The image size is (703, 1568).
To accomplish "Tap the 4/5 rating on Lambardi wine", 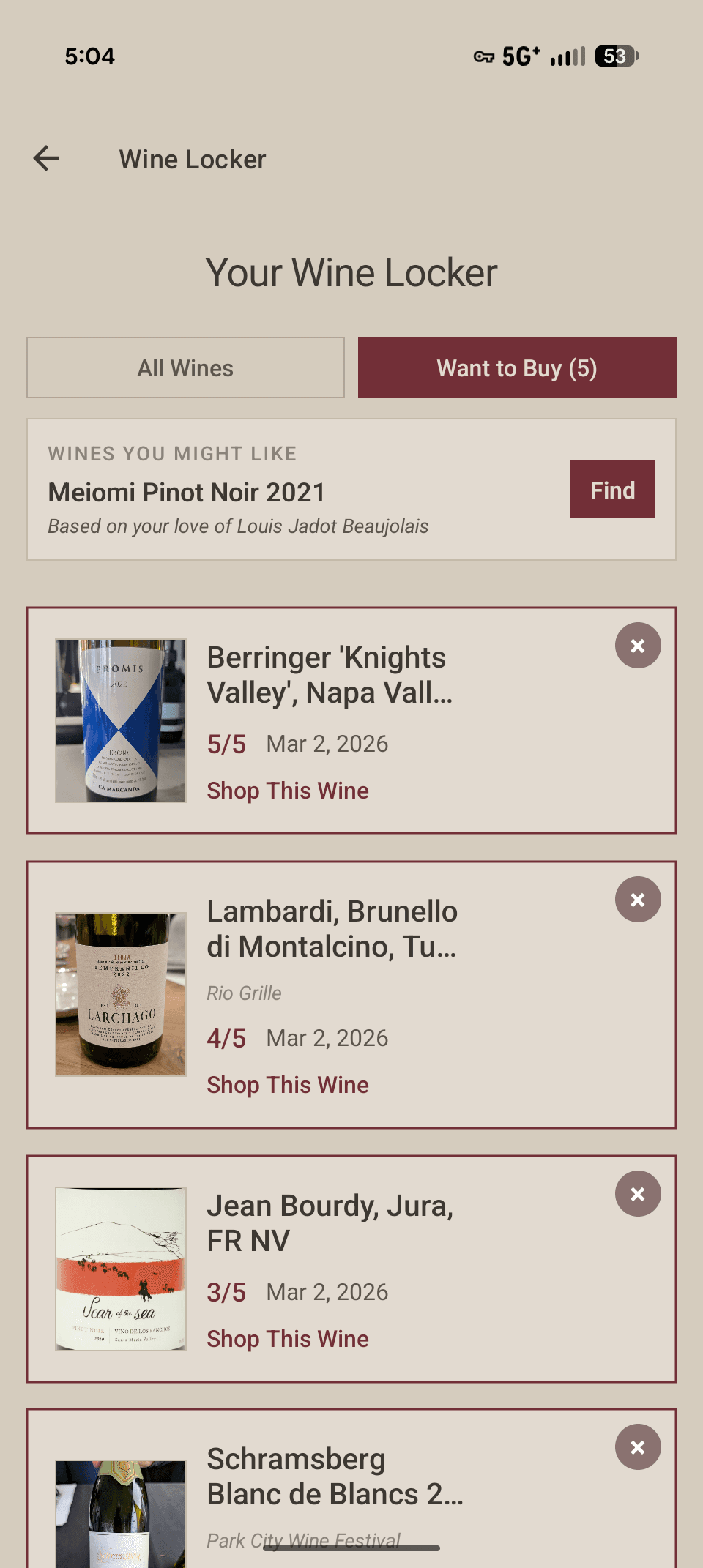I will click(227, 1038).
